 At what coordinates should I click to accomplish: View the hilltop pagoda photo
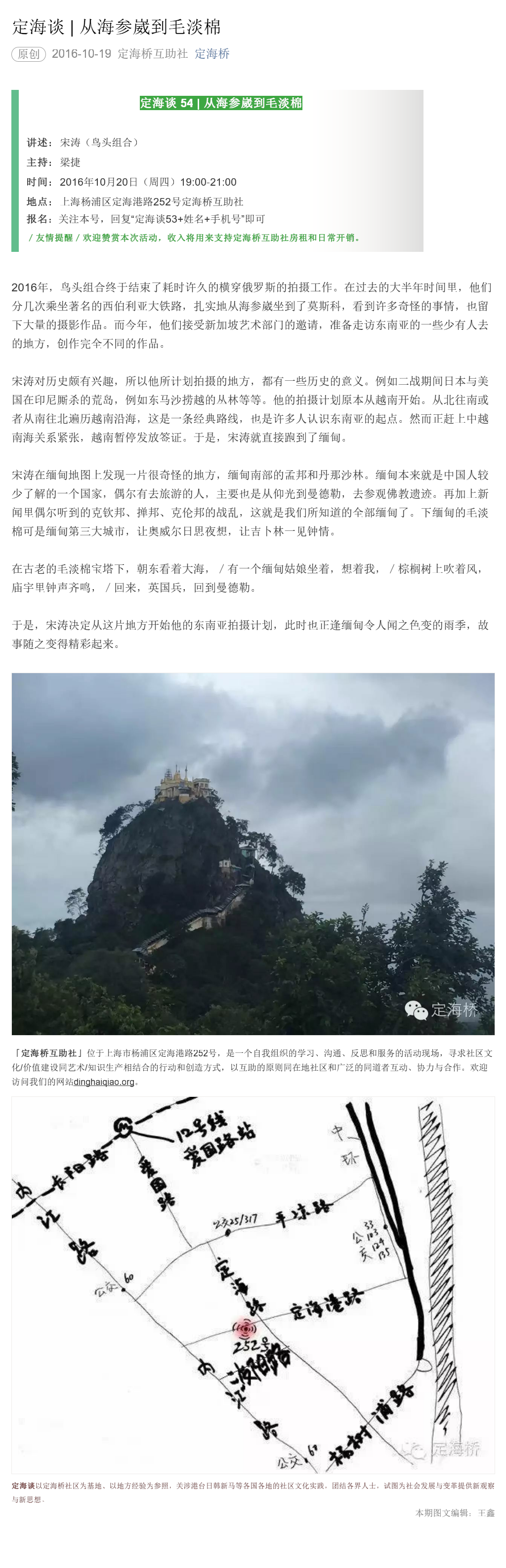pyautogui.click(x=253, y=853)
